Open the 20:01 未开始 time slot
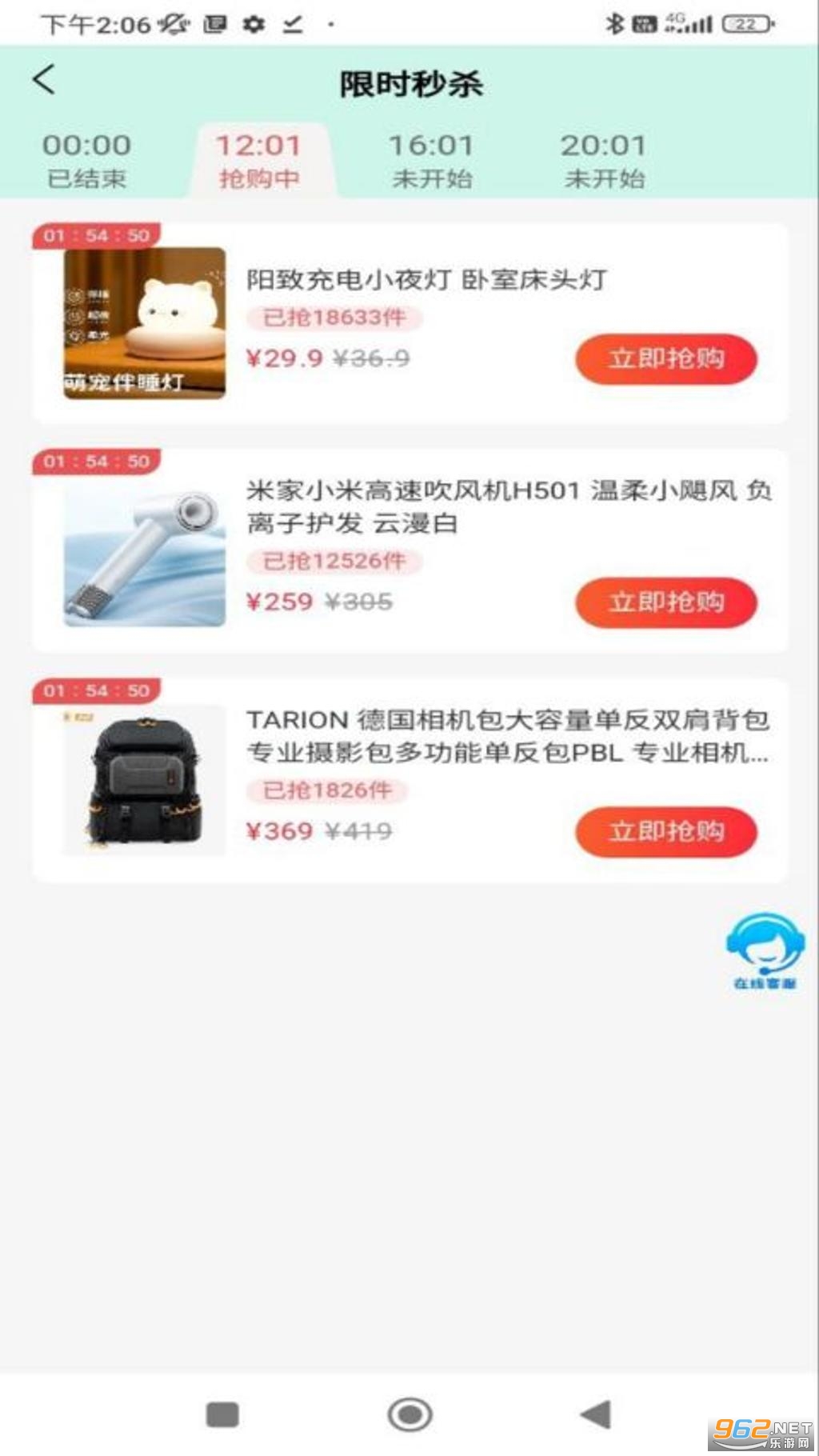The width and height of the screenshot is (819, 1456). pyautogui.click(x=603, y=160)
